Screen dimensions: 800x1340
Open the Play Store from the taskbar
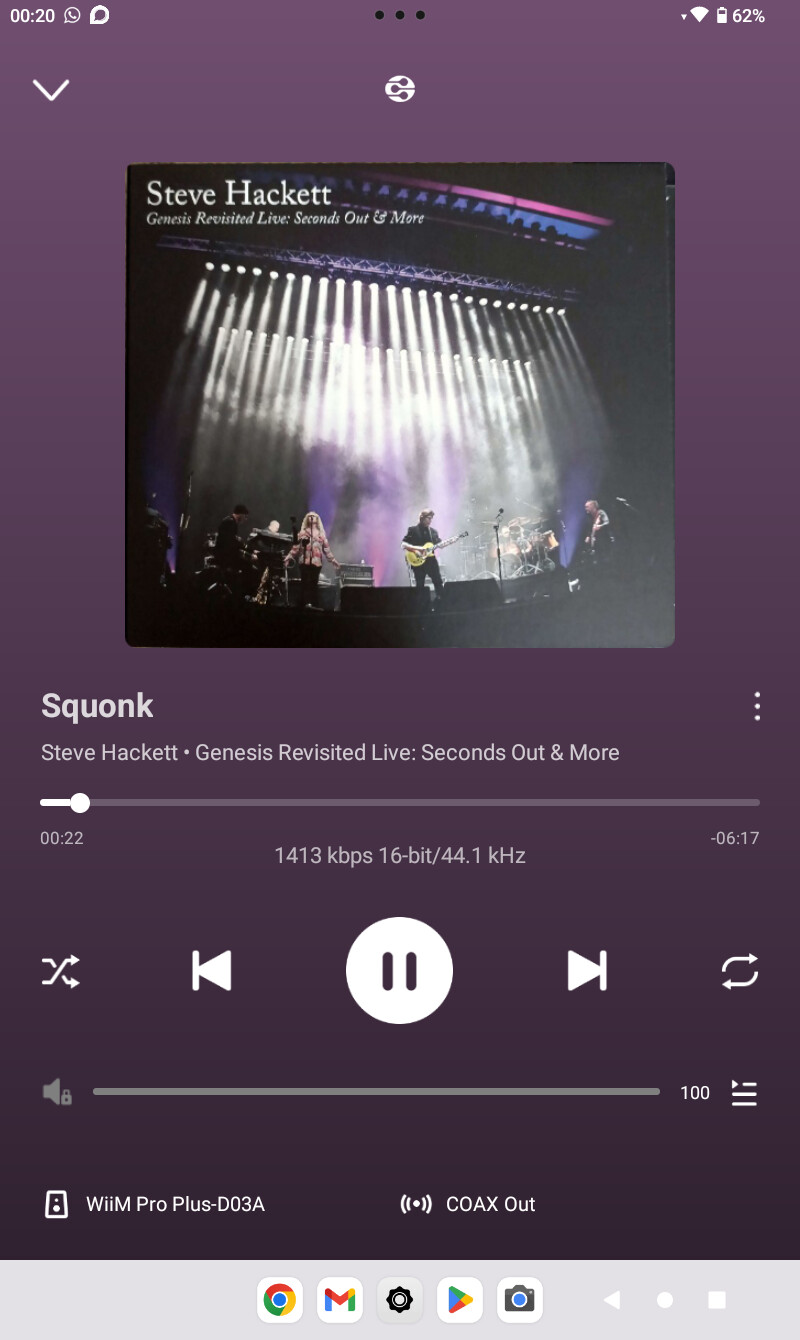[x=460, y=1300]
